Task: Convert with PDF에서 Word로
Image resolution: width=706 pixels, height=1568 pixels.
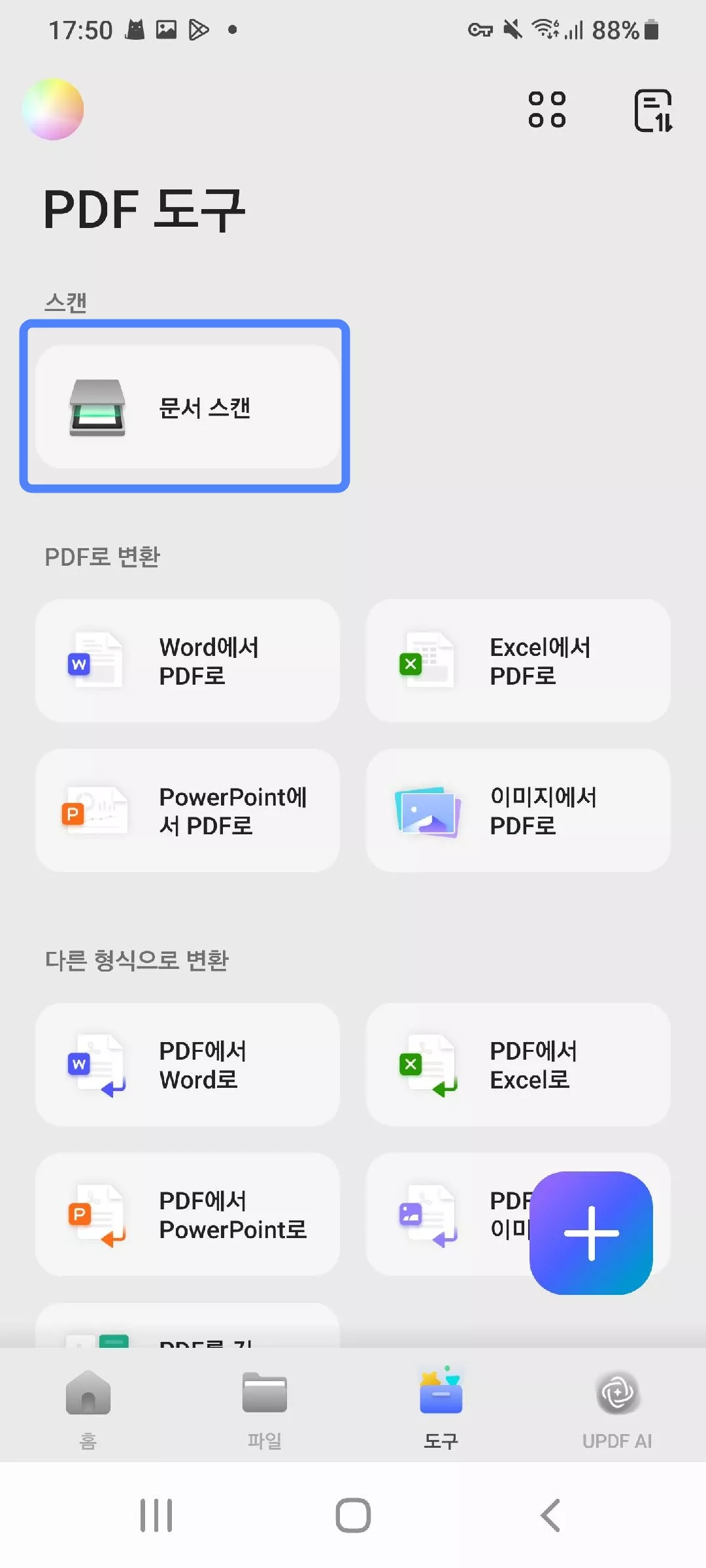Action: 188,1064
